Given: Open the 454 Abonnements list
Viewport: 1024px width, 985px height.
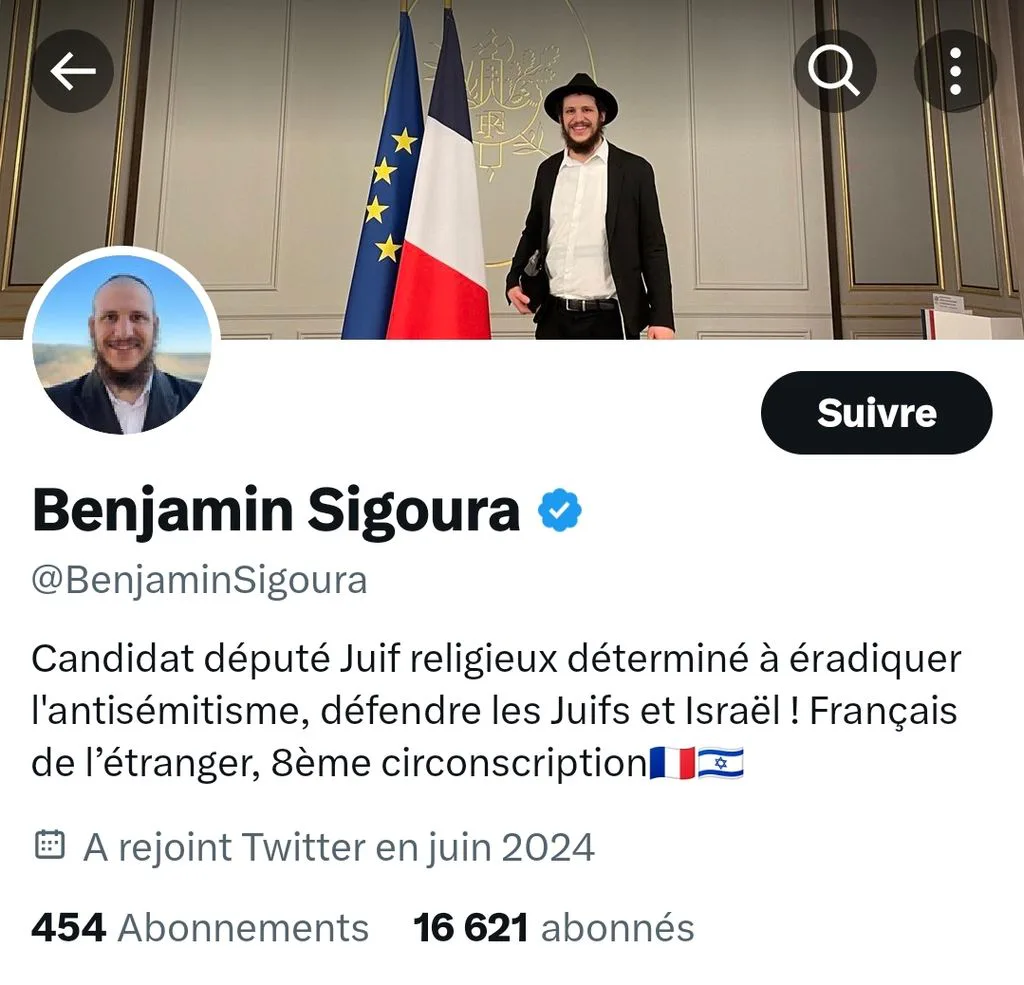Looking at the screenshot, I should pos(200,928).
